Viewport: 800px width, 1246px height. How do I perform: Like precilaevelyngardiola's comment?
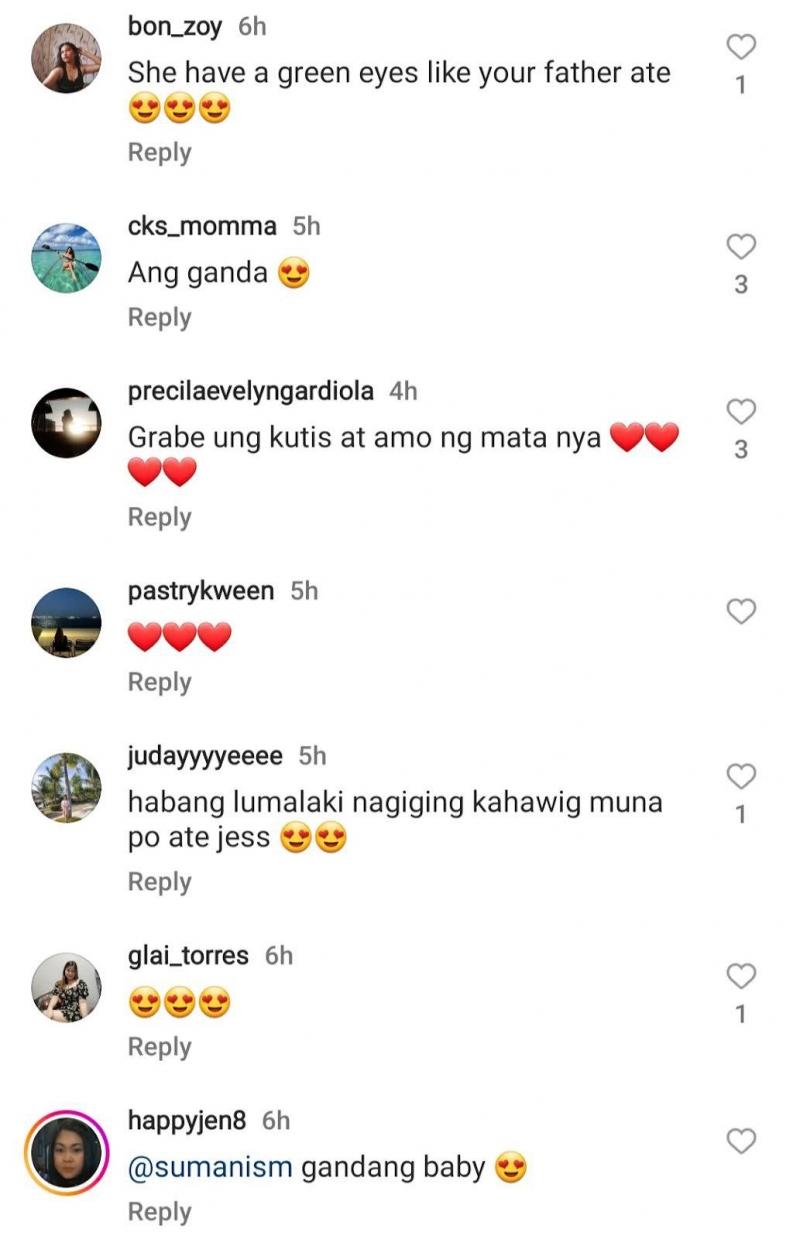[740, 411]
